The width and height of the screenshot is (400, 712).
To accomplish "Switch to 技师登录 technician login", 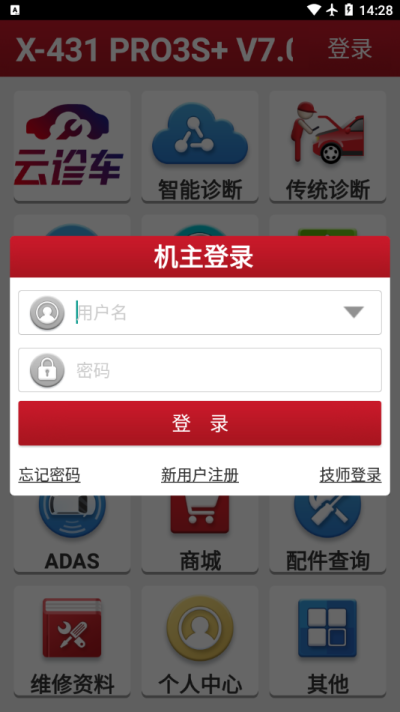I will click(351, 475).
